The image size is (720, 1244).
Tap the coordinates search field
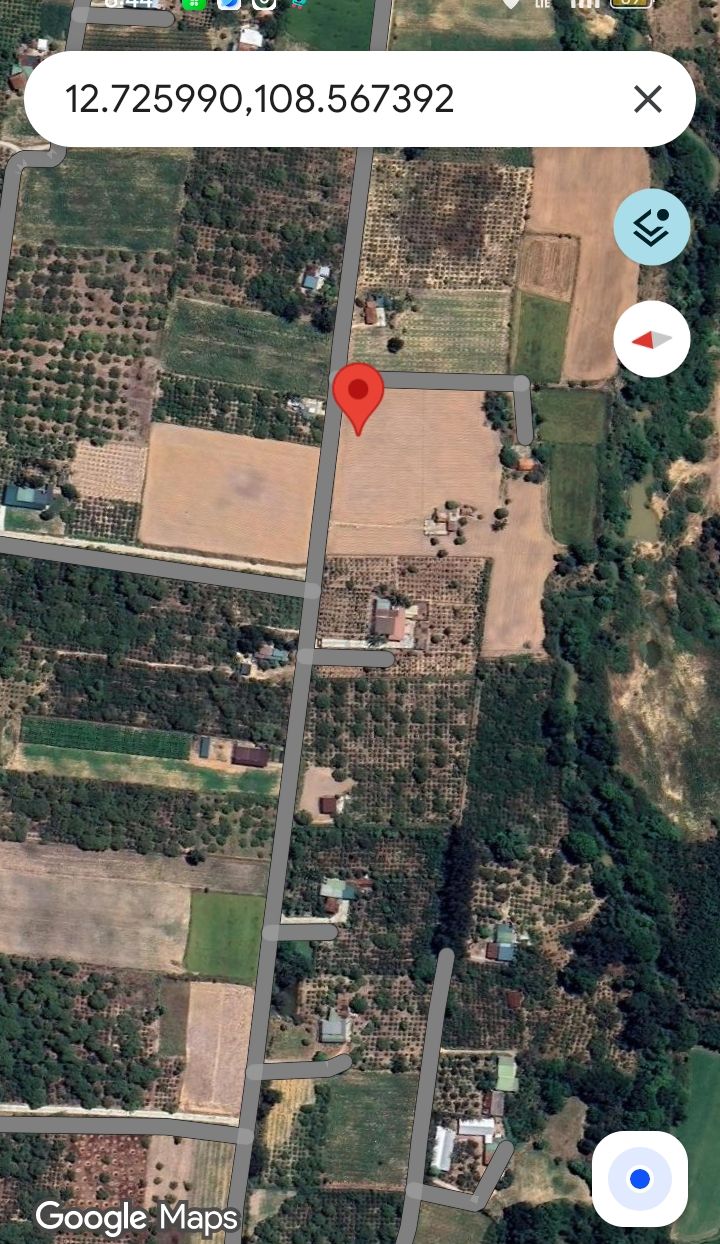[x=330, y=99]
